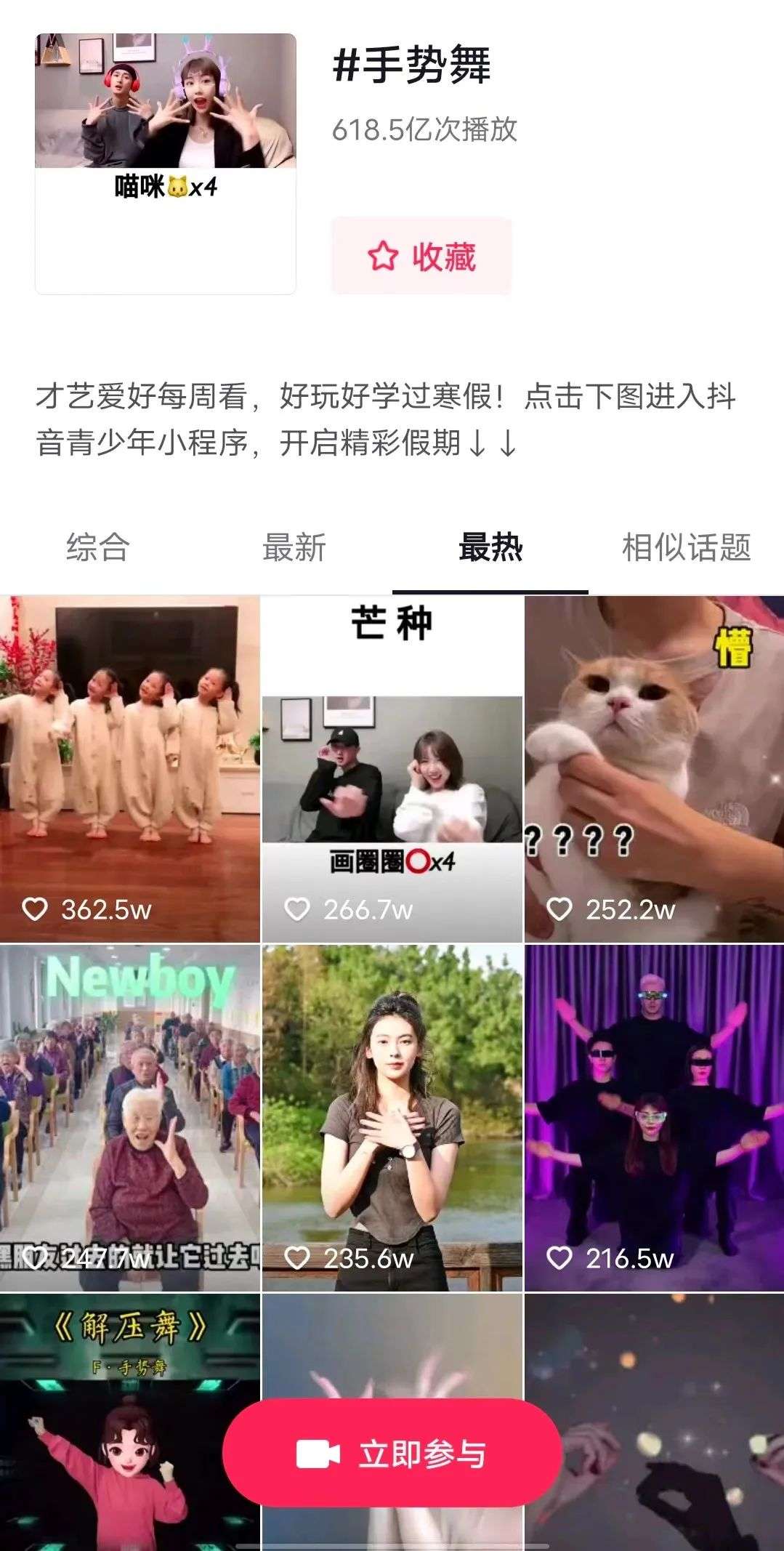Open the 芒种 画圈圈 video
Viewport: 784px width, 1551px height.
click(x=392, y=768)
